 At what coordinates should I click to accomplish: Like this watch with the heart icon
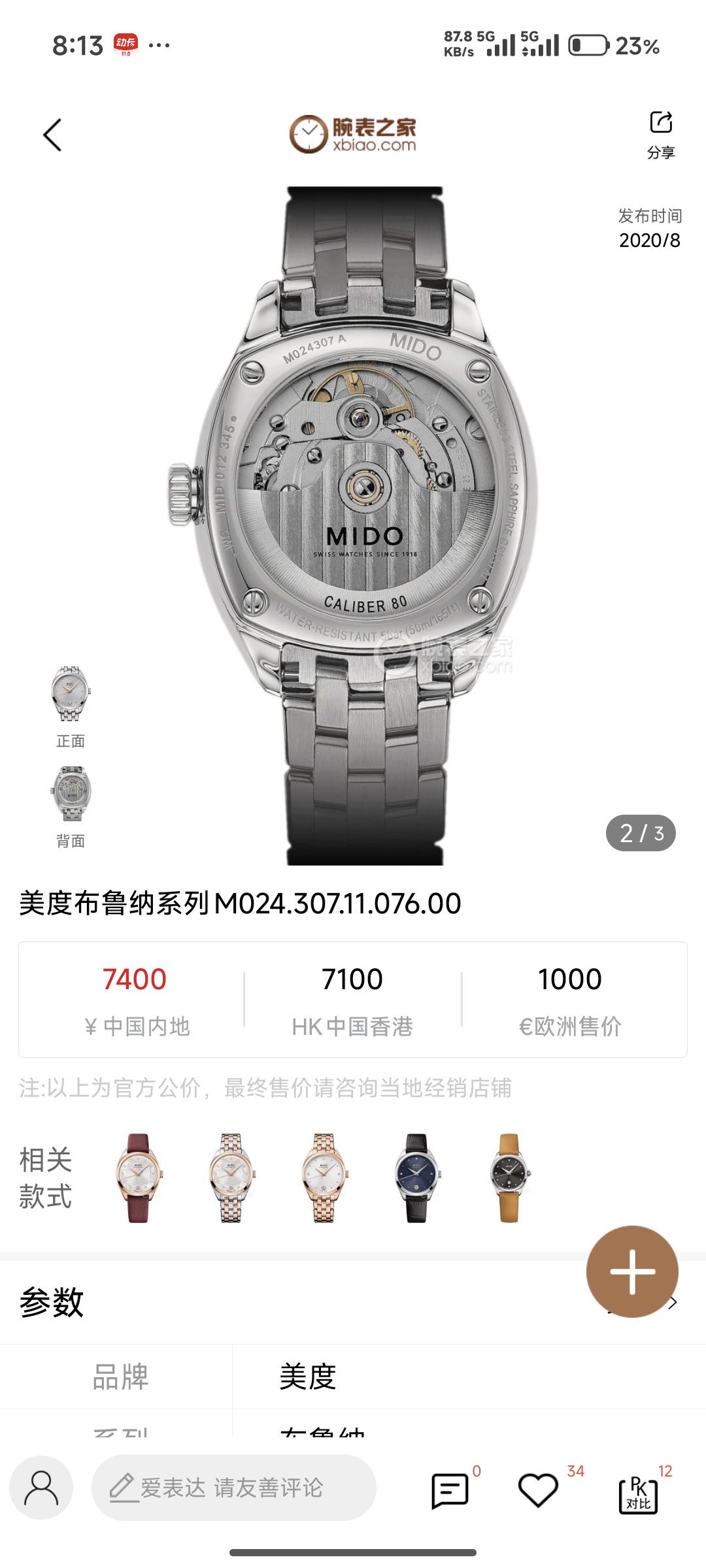537,1490
